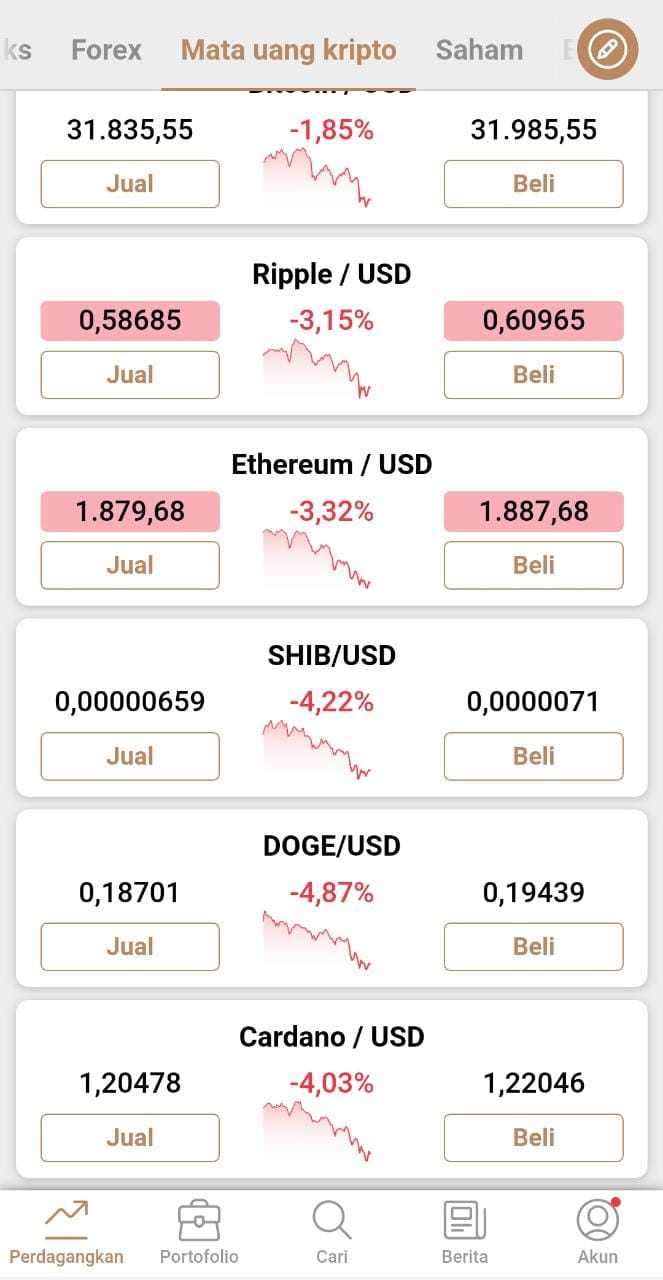The width and height of the screenshot is (663, 1280).
Task: Tap Beli for DOGE/USD
Action: tap(534, 947)
